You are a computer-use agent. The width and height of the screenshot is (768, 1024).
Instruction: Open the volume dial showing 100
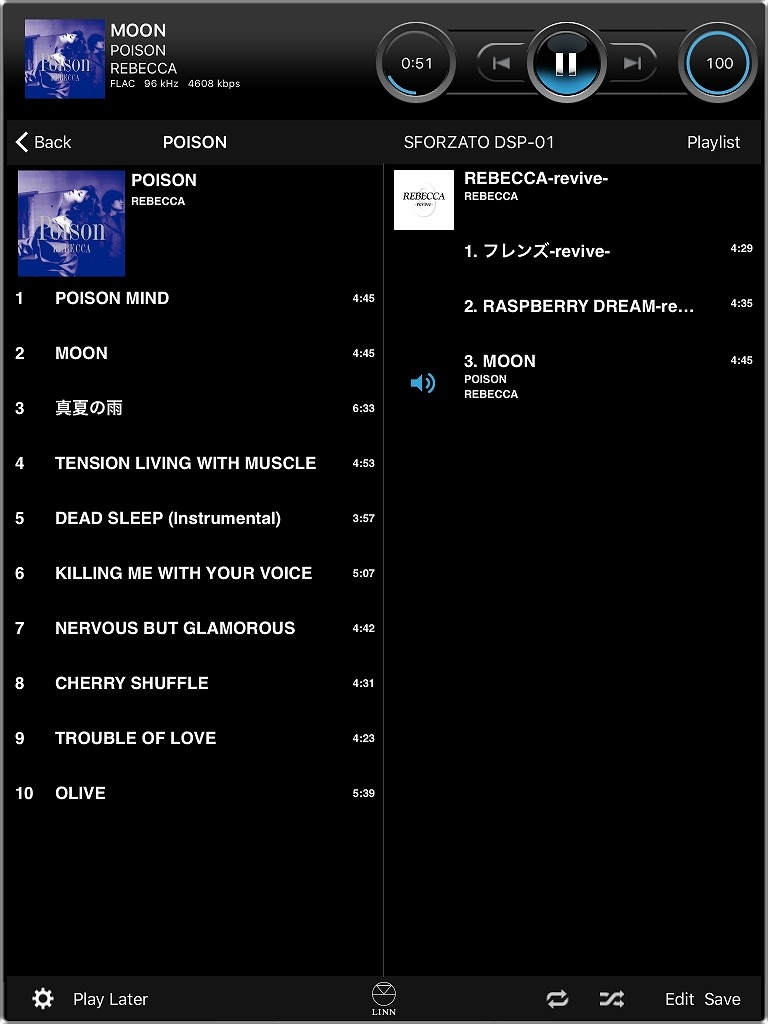[719, 63]
